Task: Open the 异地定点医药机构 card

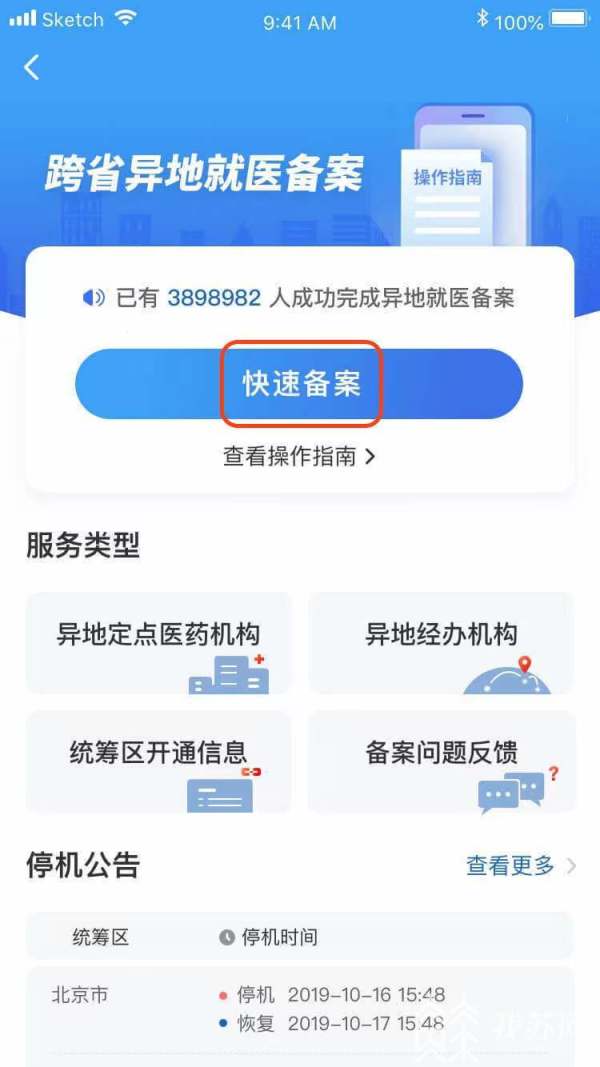Action: pyautogui.click(x=158, y=642)
